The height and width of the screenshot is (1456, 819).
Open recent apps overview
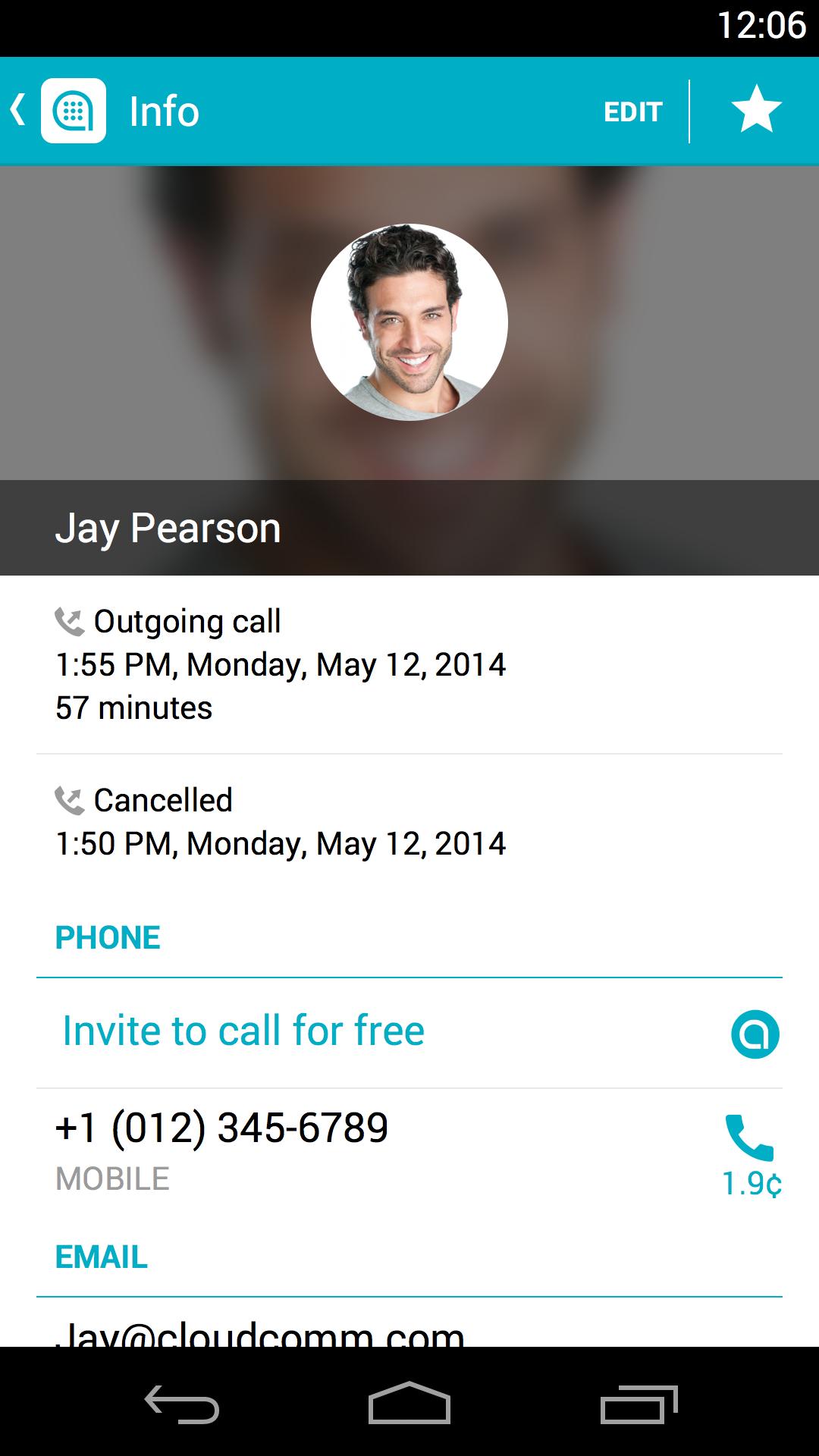[639, 1403]
